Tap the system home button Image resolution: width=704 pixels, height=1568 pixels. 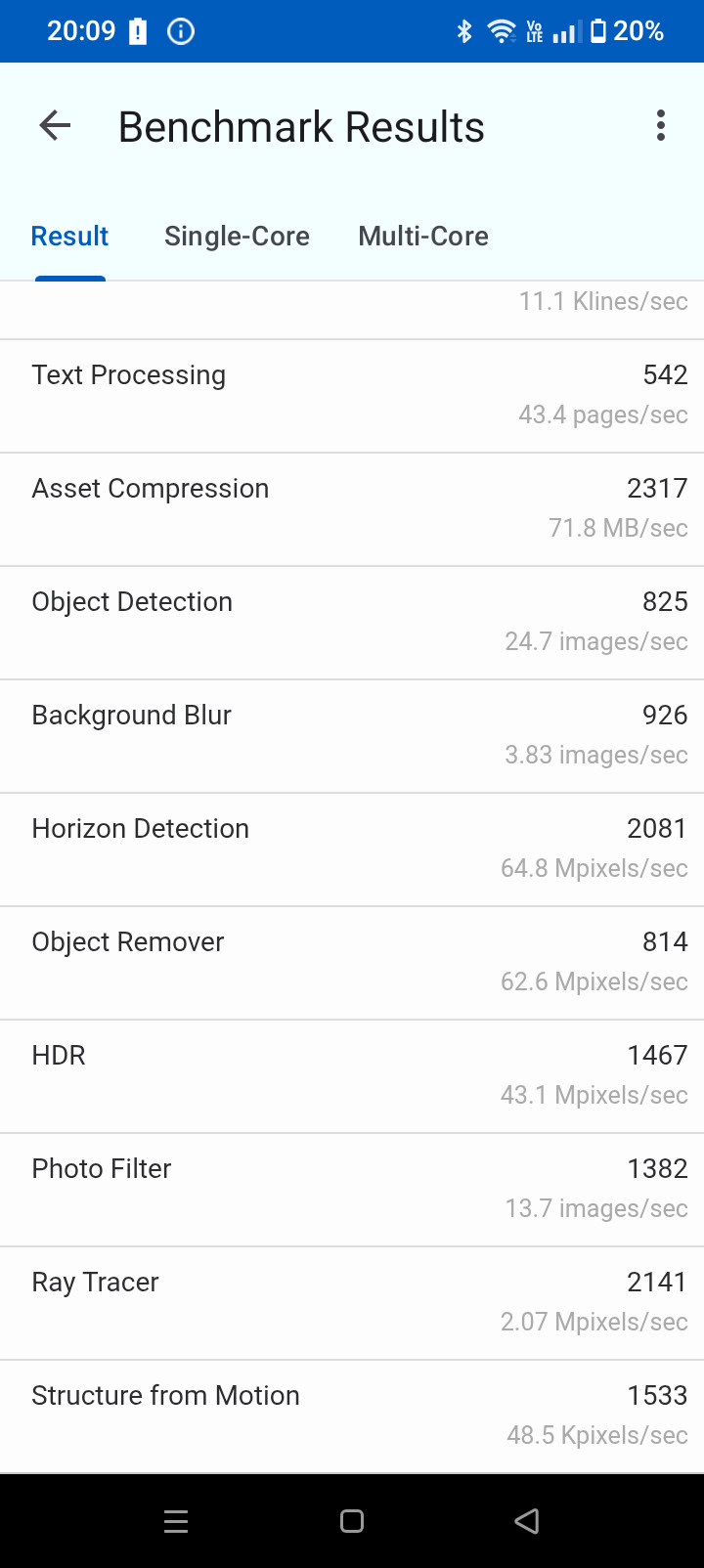click(352, 1521)
